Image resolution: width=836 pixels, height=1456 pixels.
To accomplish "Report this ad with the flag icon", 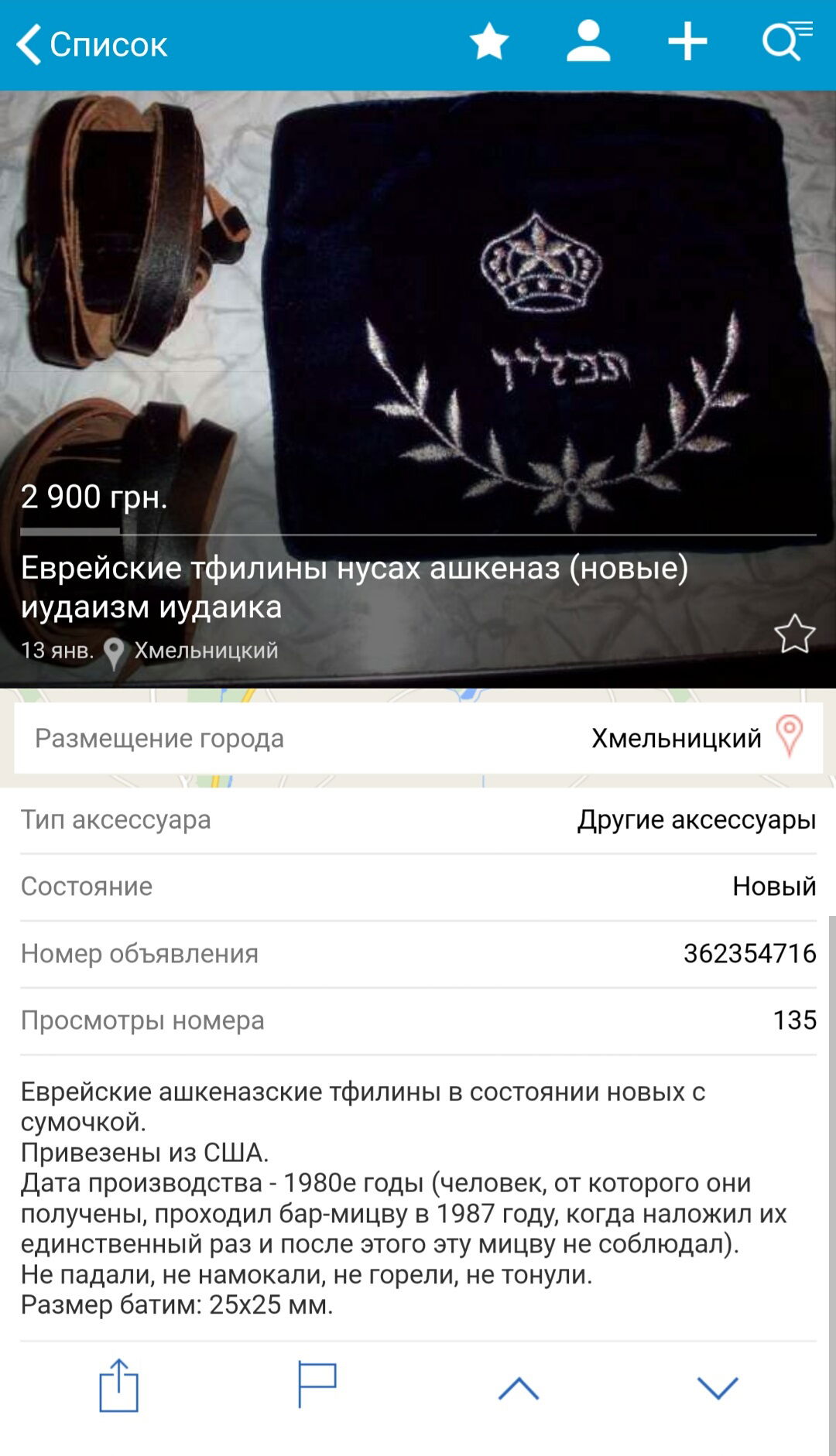I will tap(317, 1385).
